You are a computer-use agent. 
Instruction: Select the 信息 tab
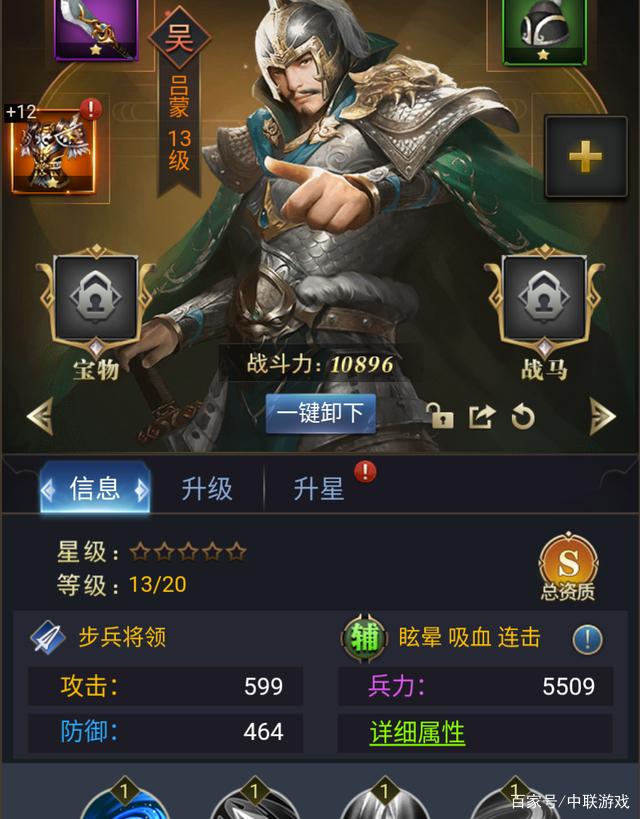pos(95,489)
